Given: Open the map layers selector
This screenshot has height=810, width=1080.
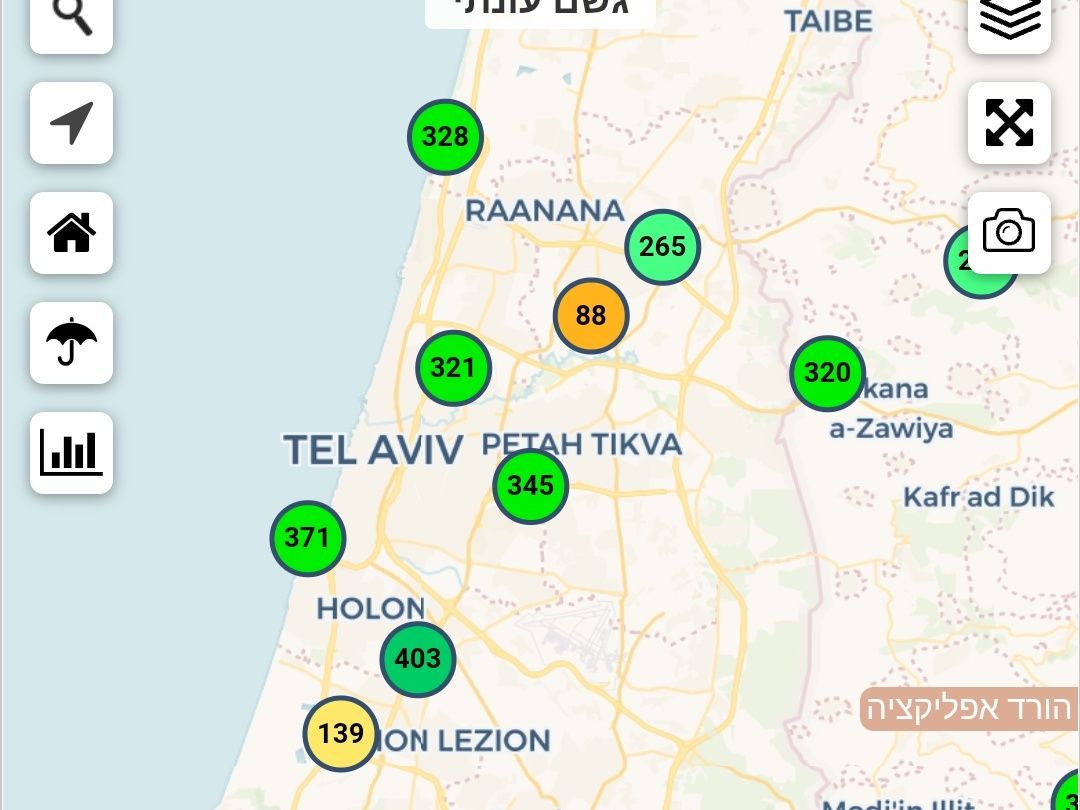Looking at the screenshot, I should pos(1009,20).
